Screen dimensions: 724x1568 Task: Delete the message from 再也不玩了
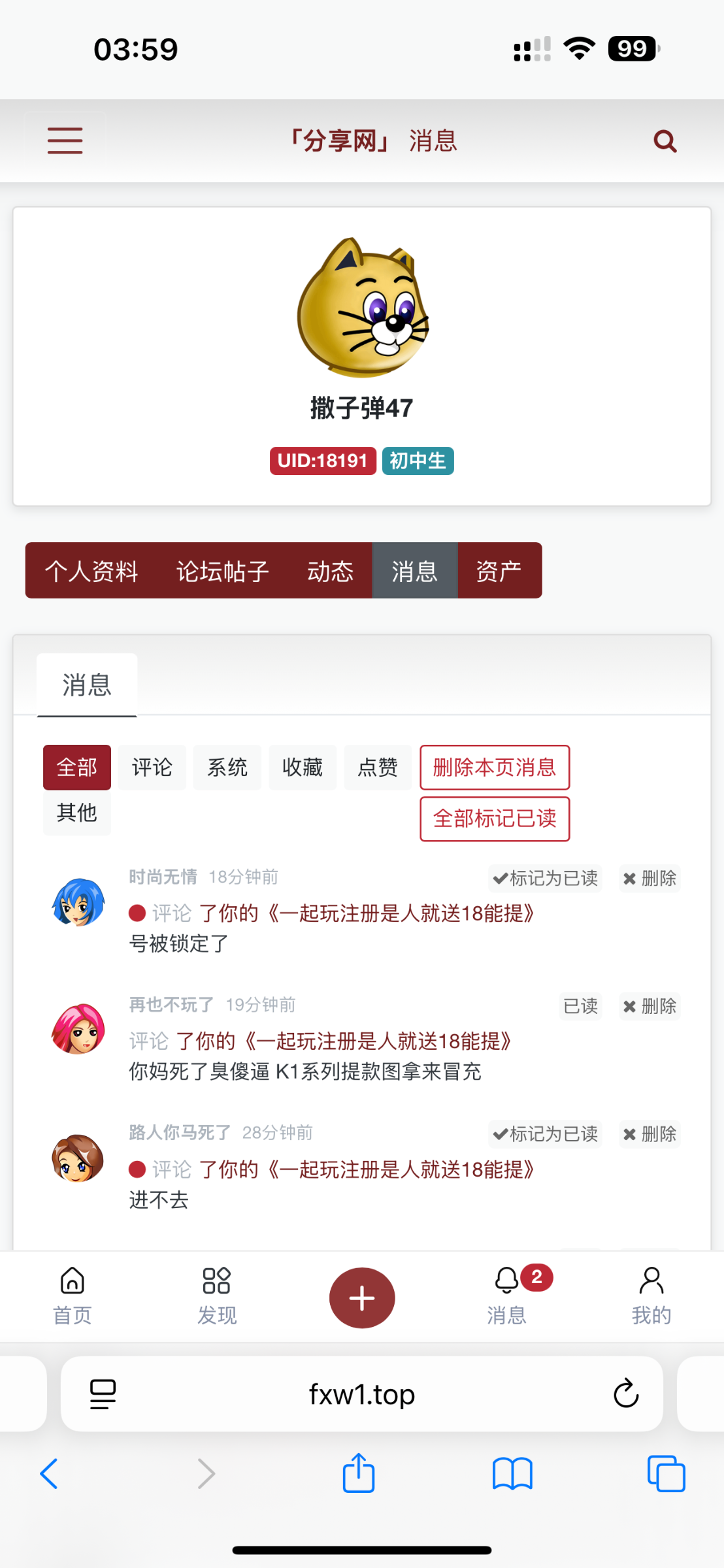pos(650,1006)
